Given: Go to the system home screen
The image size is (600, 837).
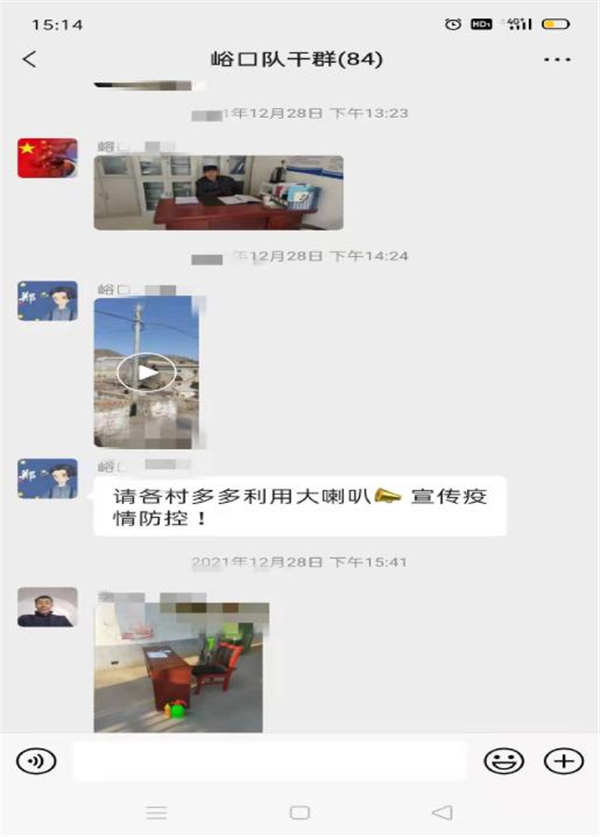Looking at the screenshot, I should [299, 812].
